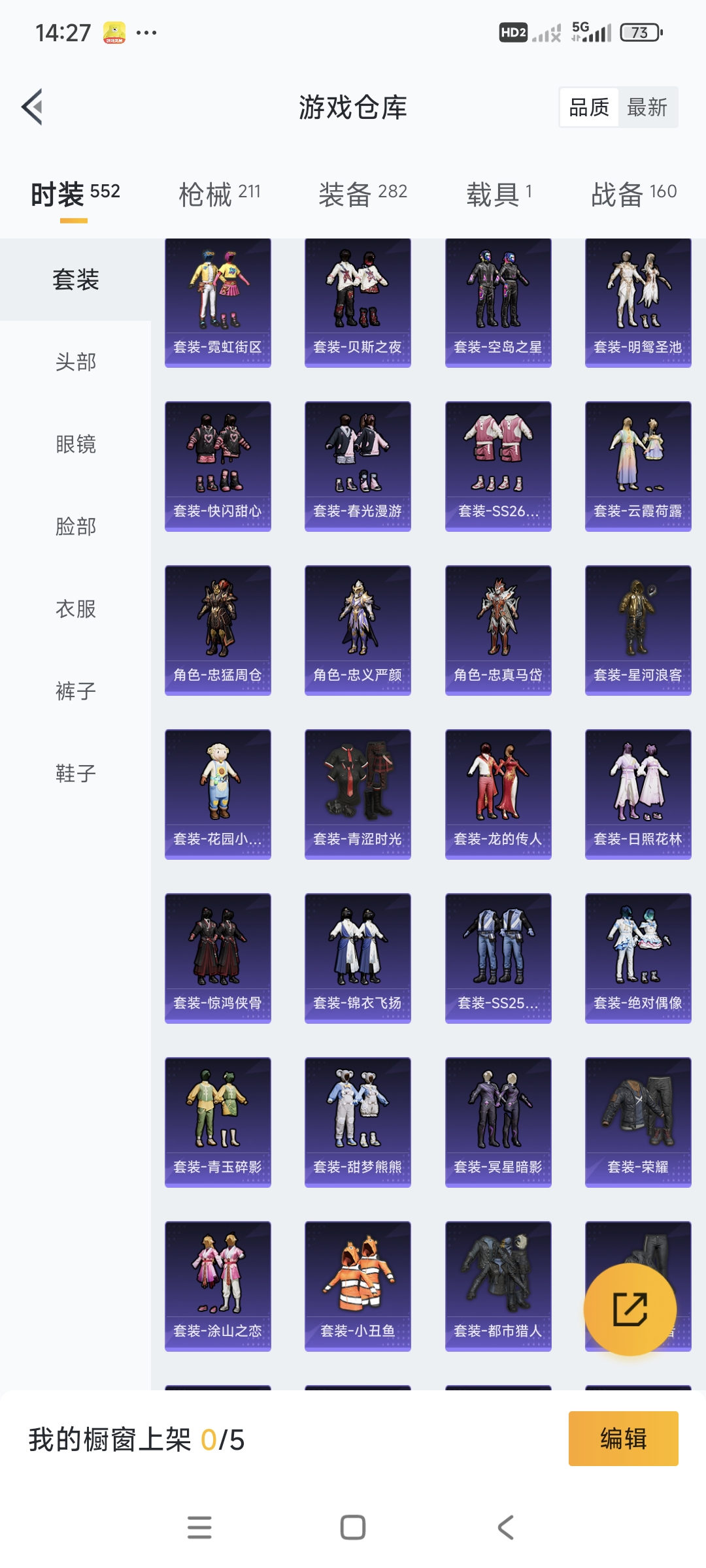706x1568 pixels.
Task: Sort items by 品质
Action: (x=589, y=107)
